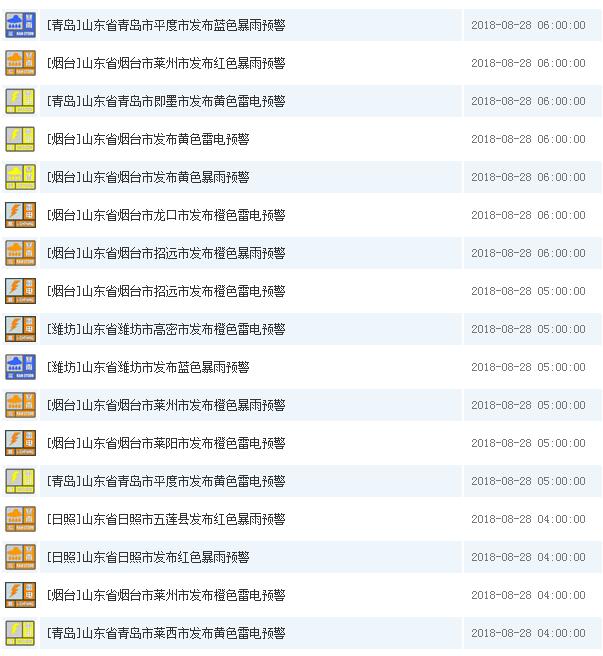Open Laizhou red rainstorm warning
Image resolution: width=603 pixels, height=656 pixels.
[166, 63]
